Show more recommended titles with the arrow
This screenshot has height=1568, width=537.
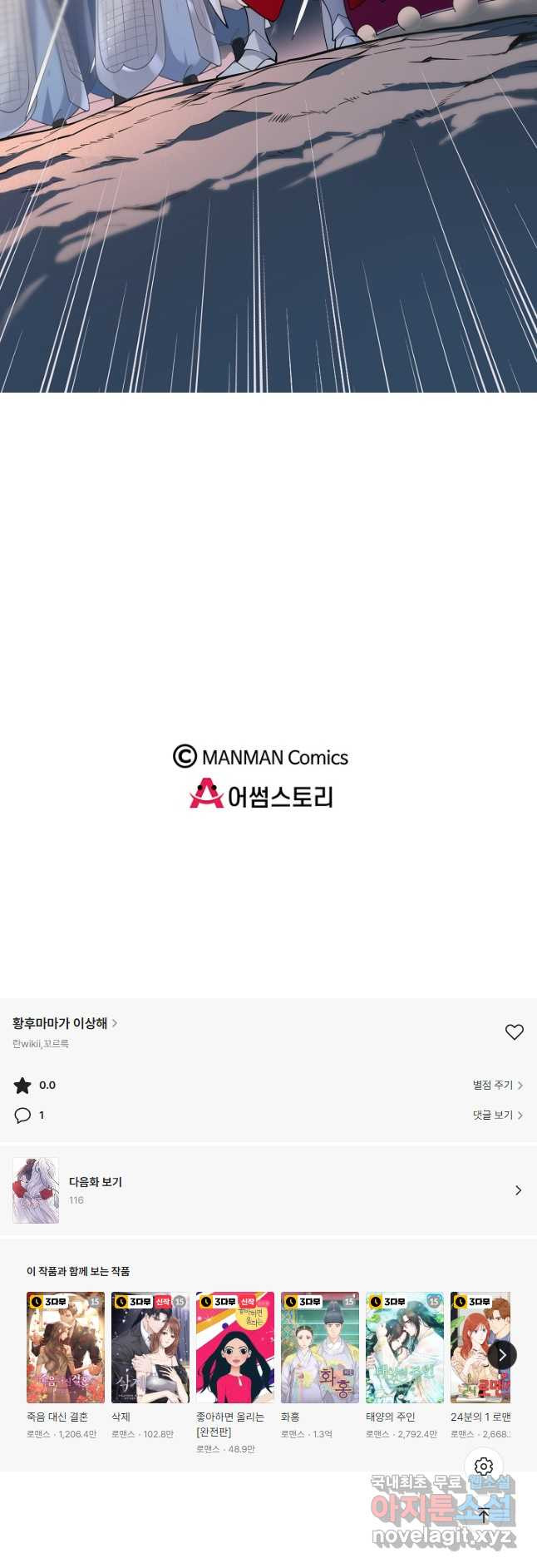[502, 1355]
